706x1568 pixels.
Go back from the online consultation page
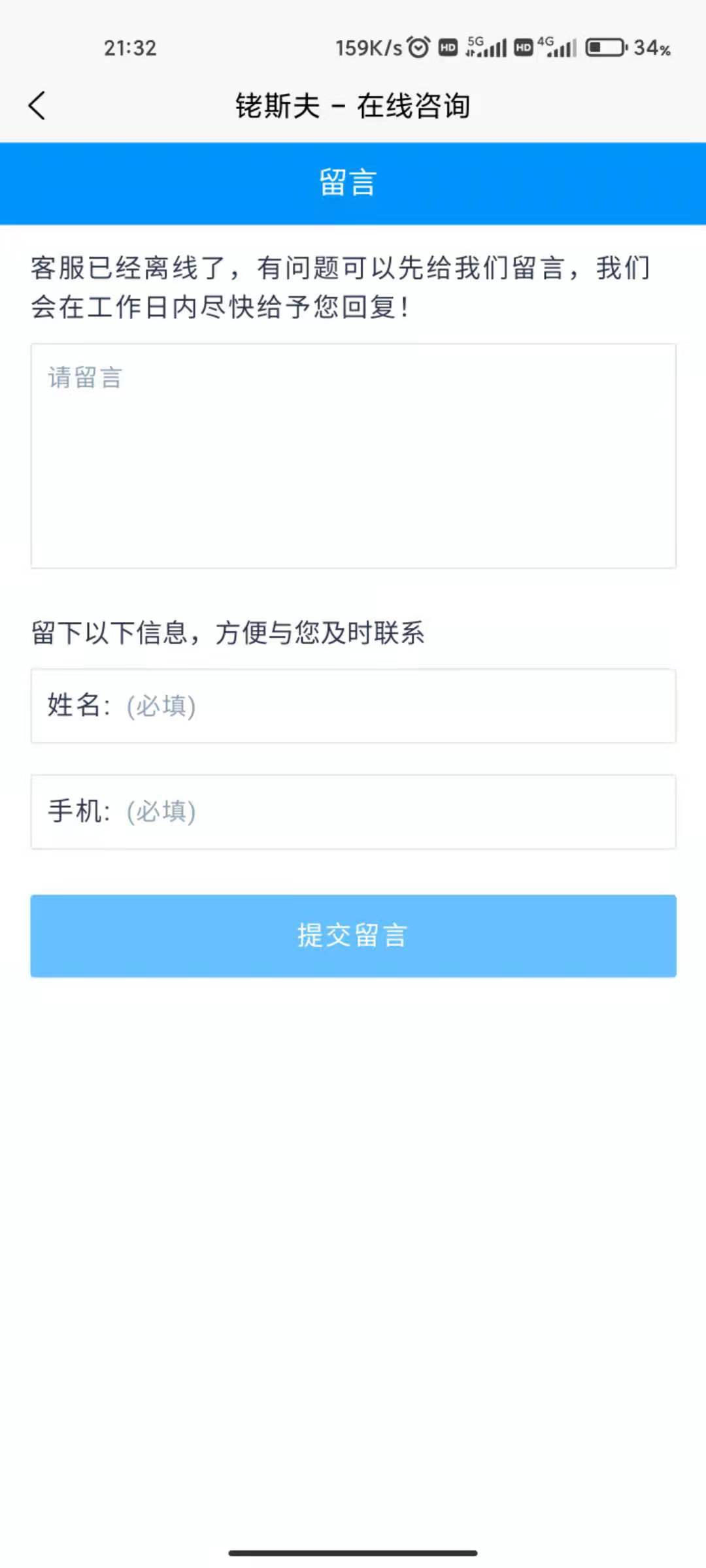coord(37,105)
